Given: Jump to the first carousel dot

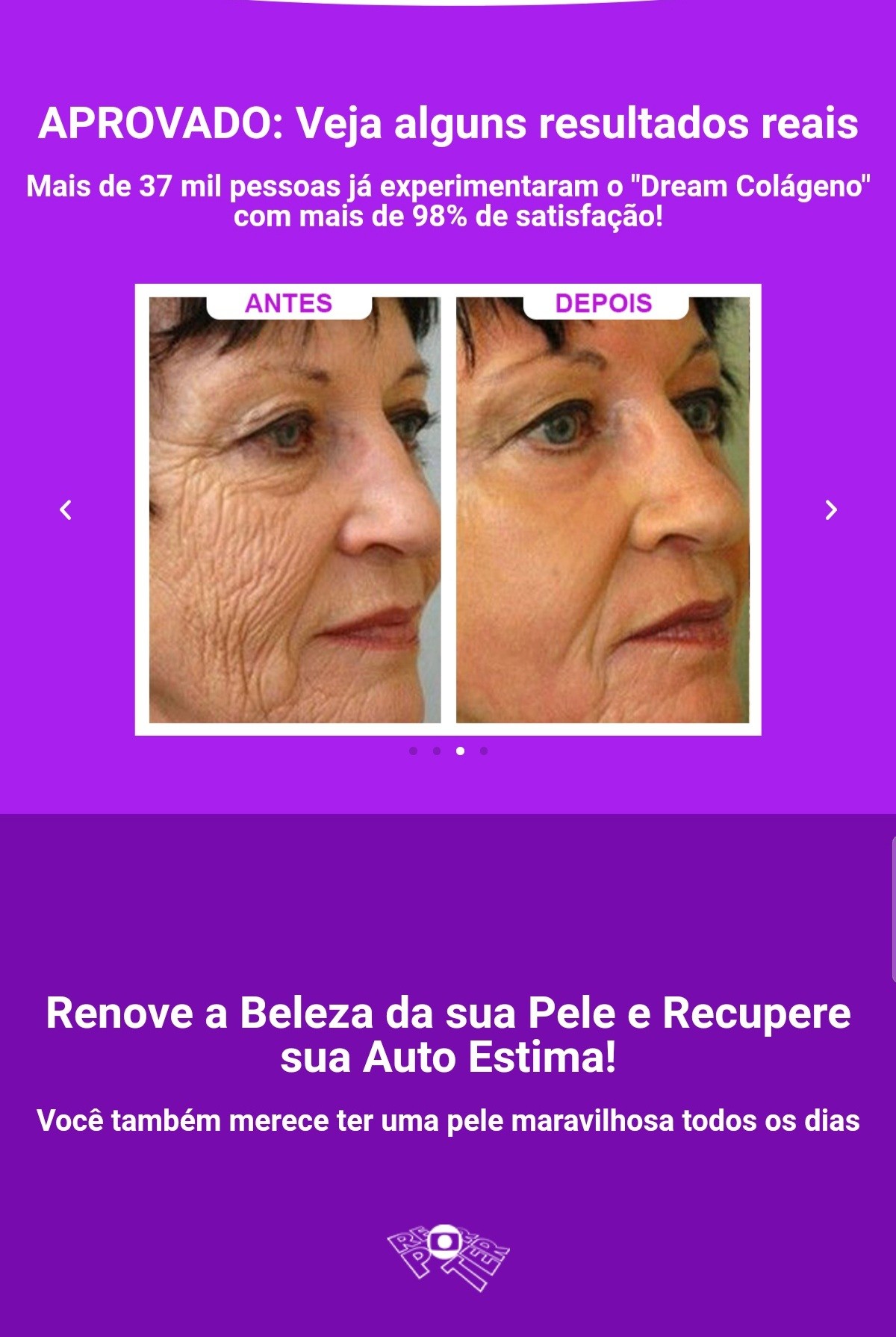Looking at the screenshot, I should [x=413, y=751].
